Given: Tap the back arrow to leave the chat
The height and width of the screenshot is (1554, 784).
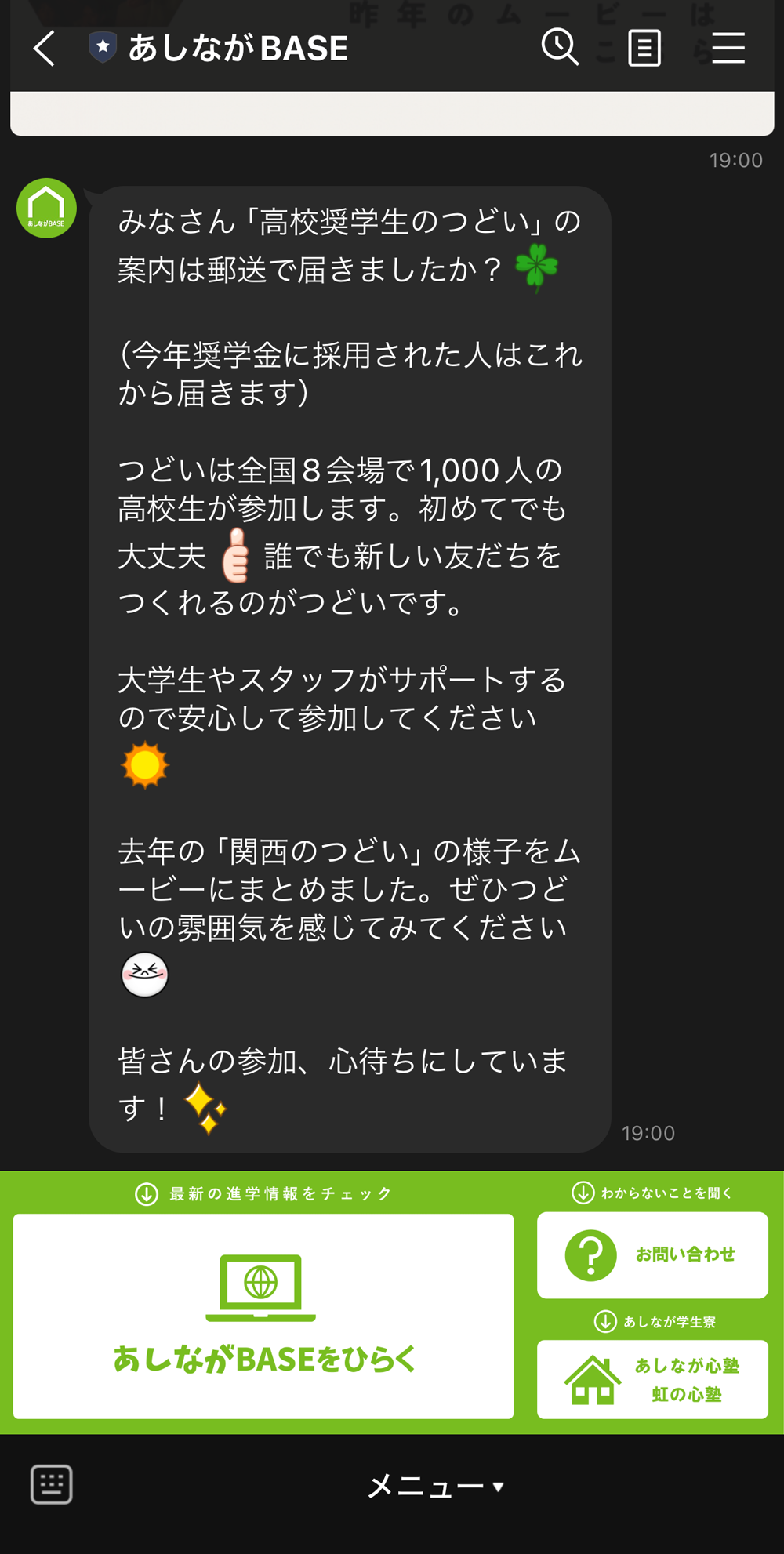Looking at the screenshot, I should [45, 49].
